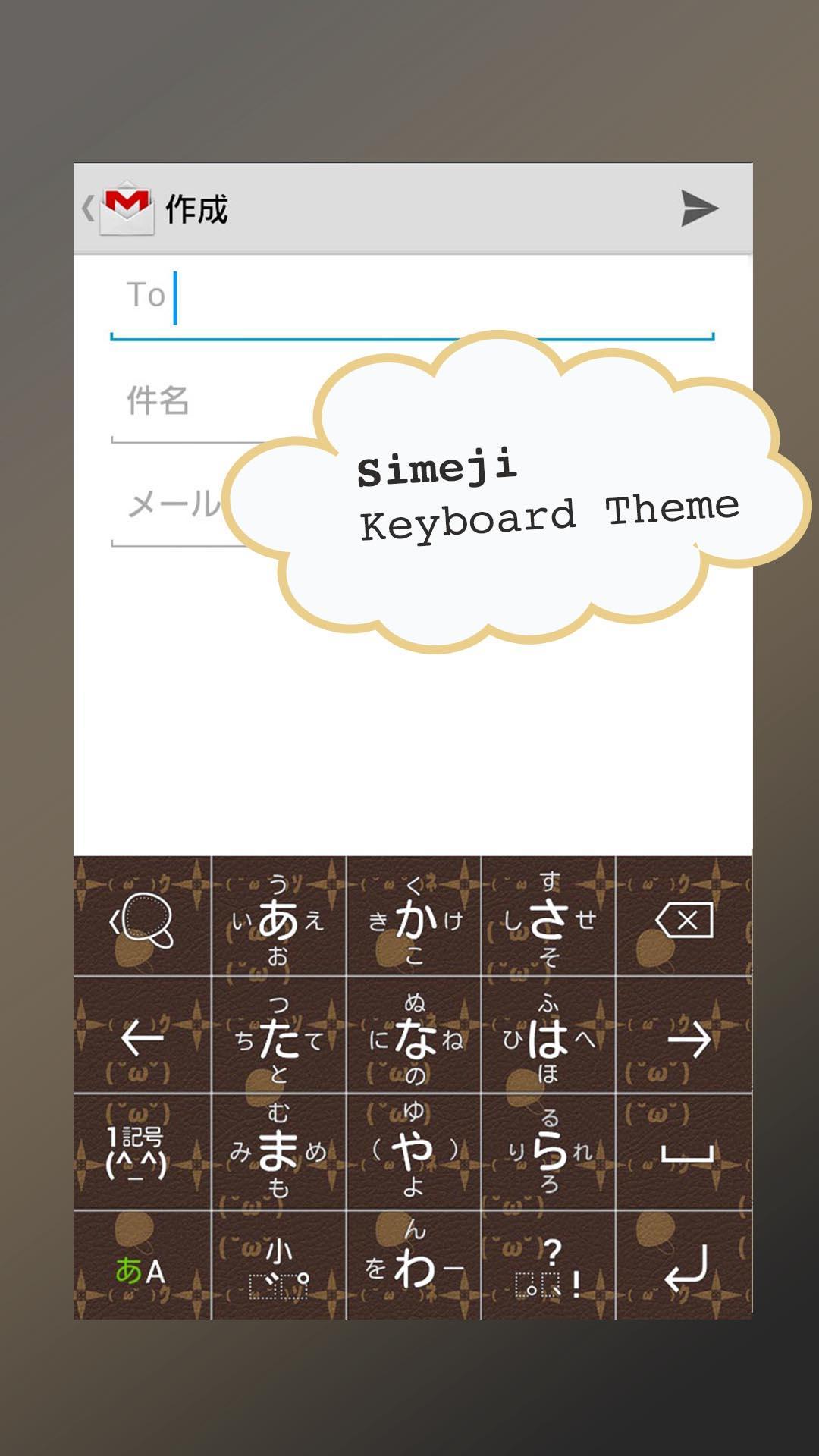Toggle between kana and alphabet with あA key

click(x=140, y=1259)
